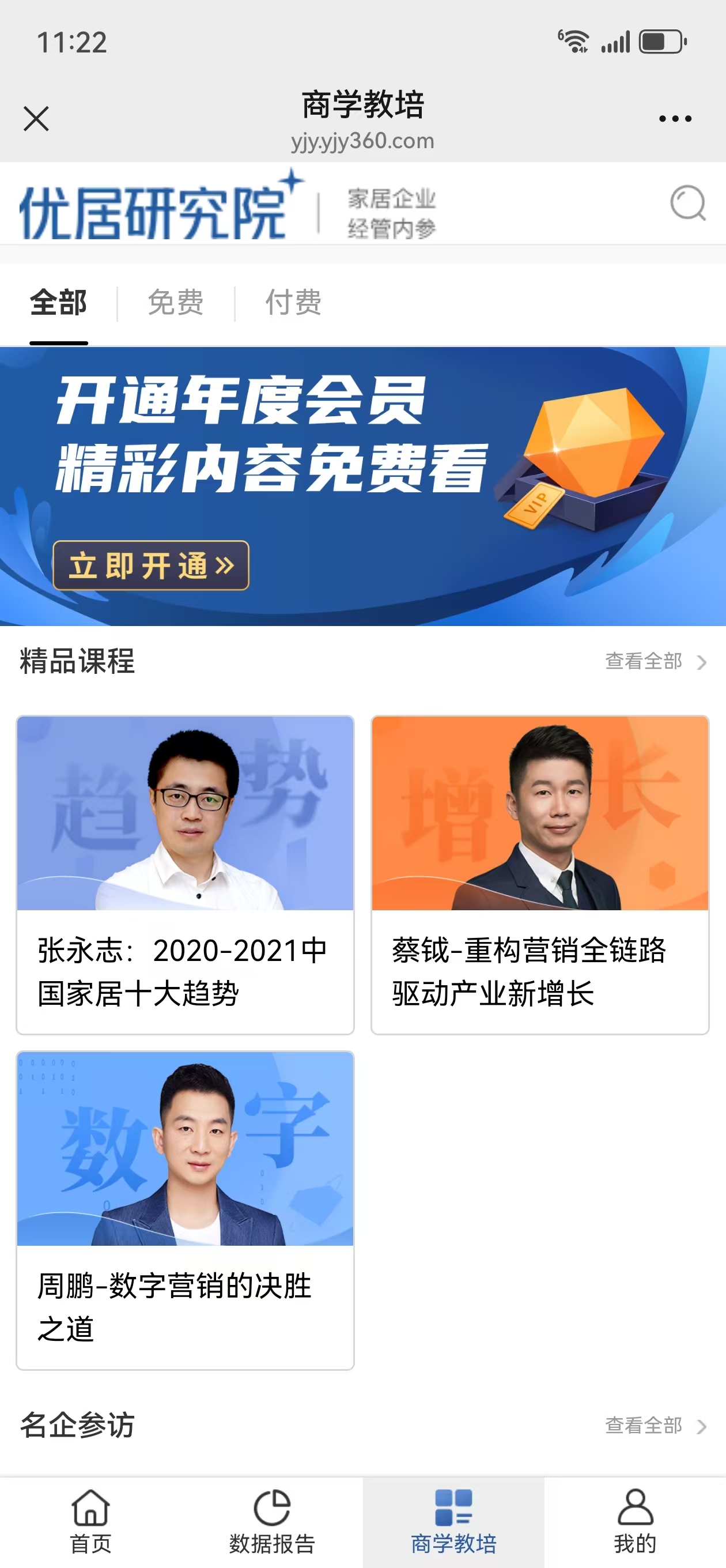Close the 商学教培 web page
726x1568 pixels.
click(36, 119)
